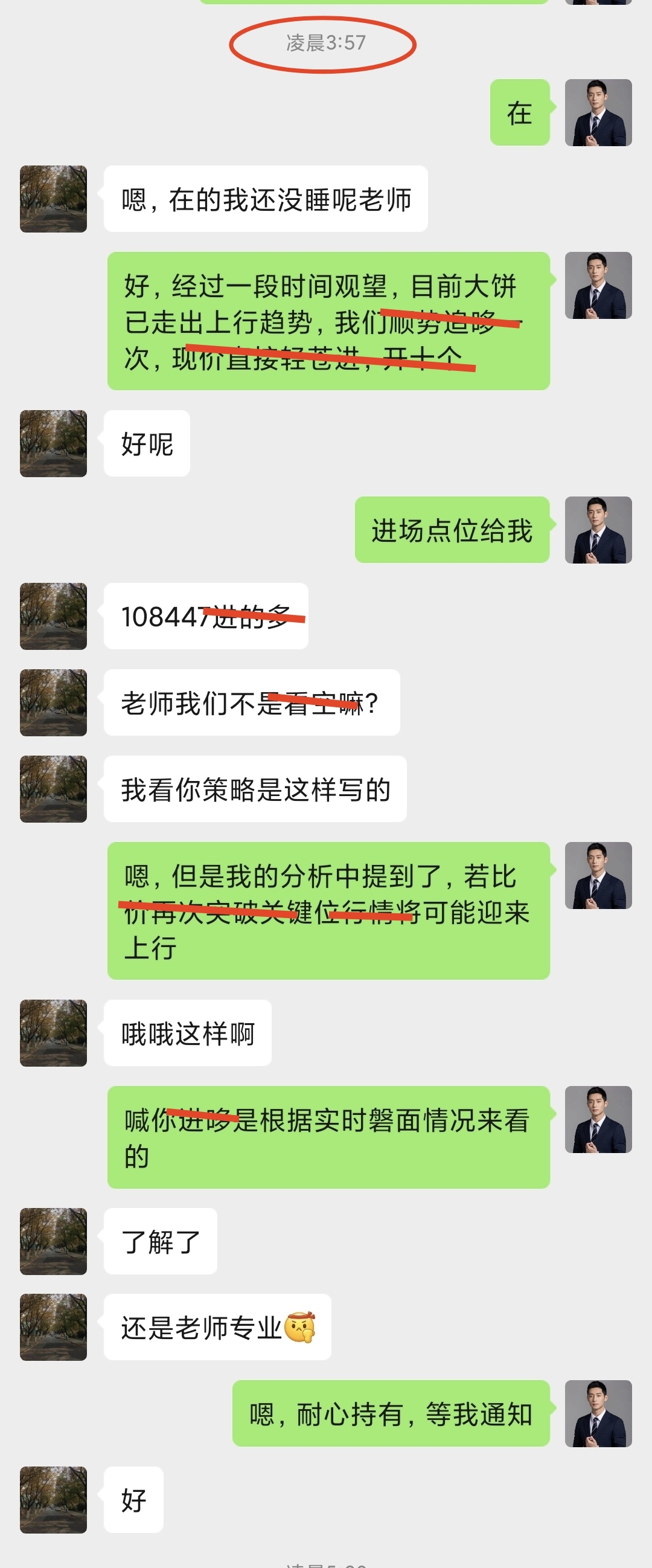View the contact's avatar next to "我看你策略是这样写的"
This screenshot has width=652, height=1568.
click(x=54, y=789)
